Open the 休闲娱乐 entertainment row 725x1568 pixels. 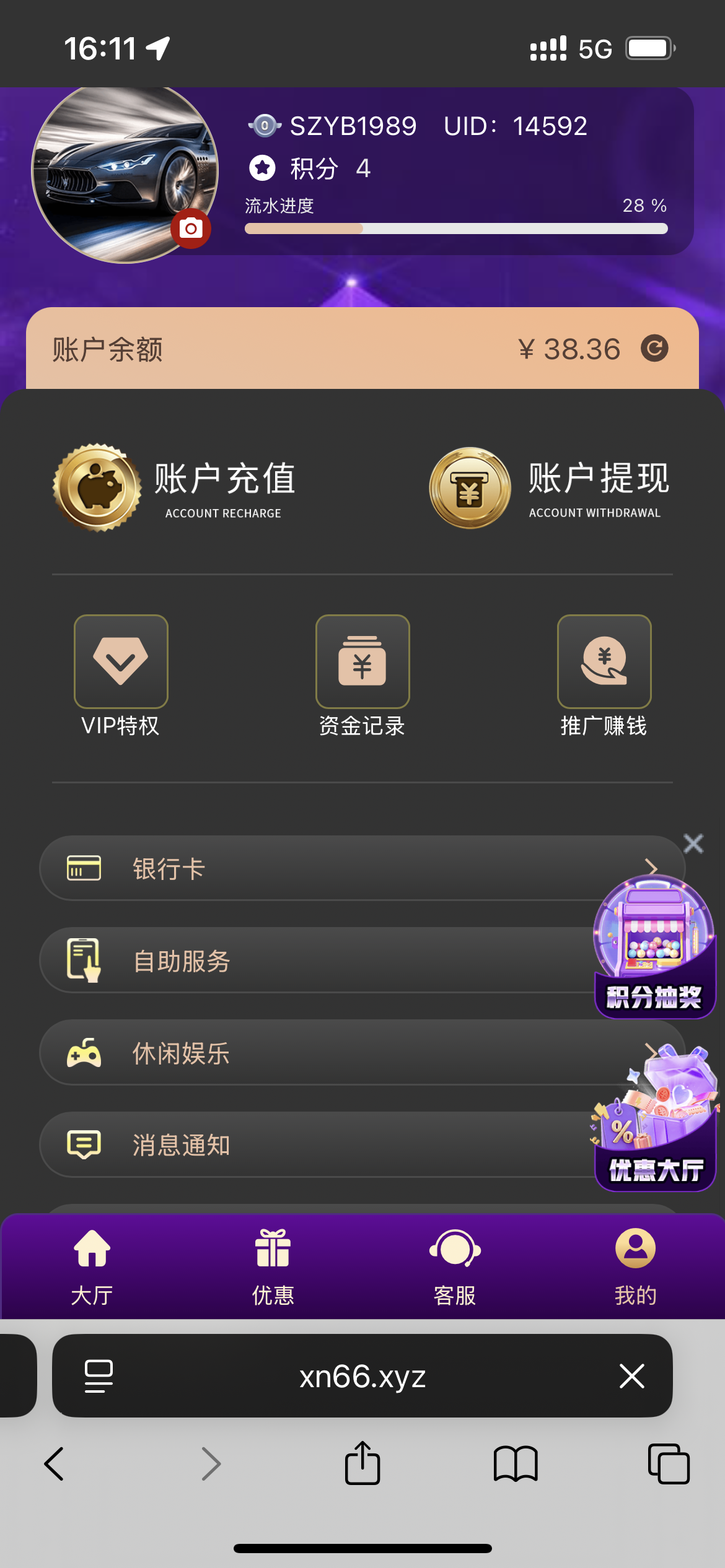(x=310, y=1053)
